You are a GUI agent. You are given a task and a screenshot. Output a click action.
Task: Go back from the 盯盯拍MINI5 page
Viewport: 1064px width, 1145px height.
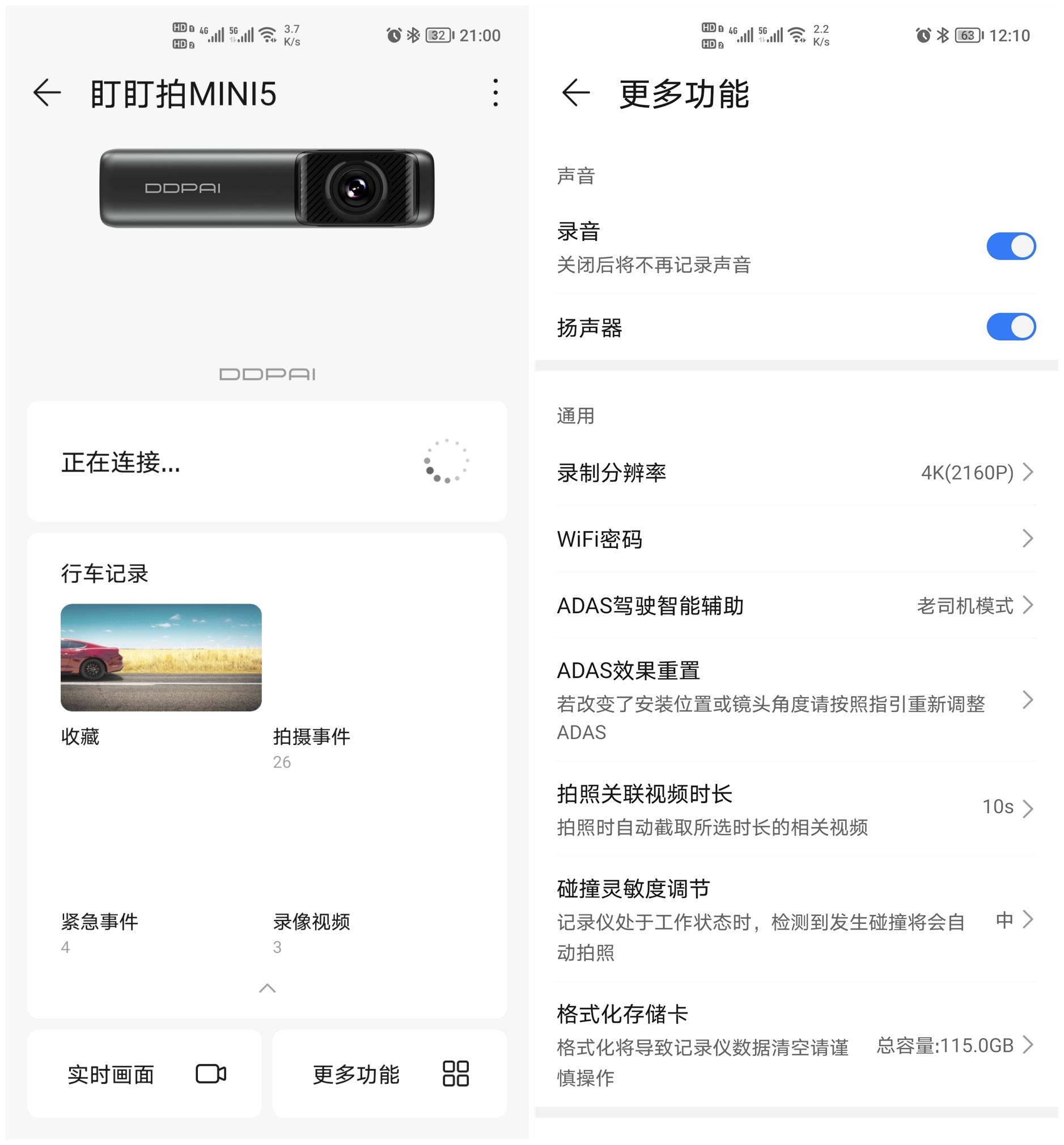click(46, 93)
